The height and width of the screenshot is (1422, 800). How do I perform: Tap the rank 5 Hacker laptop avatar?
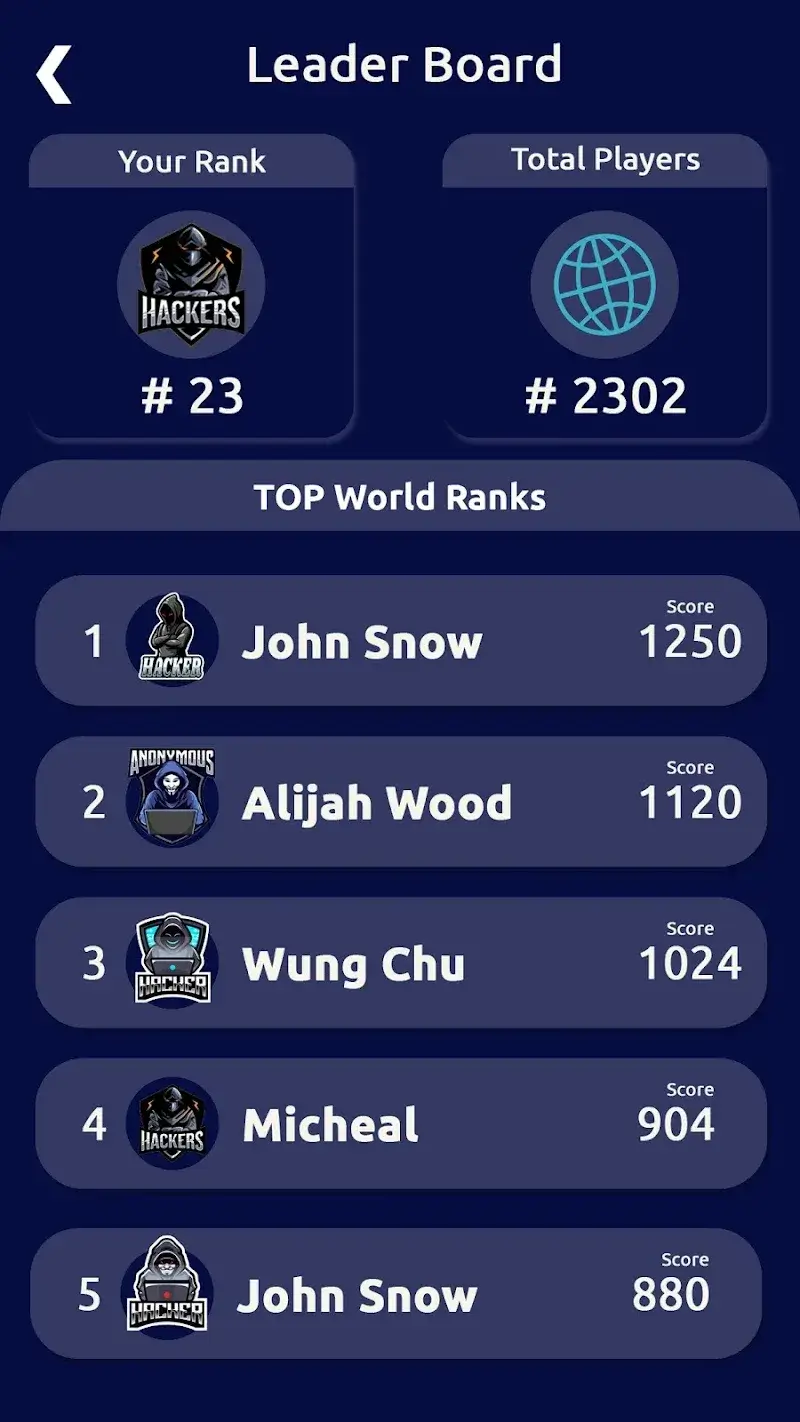170,1294
